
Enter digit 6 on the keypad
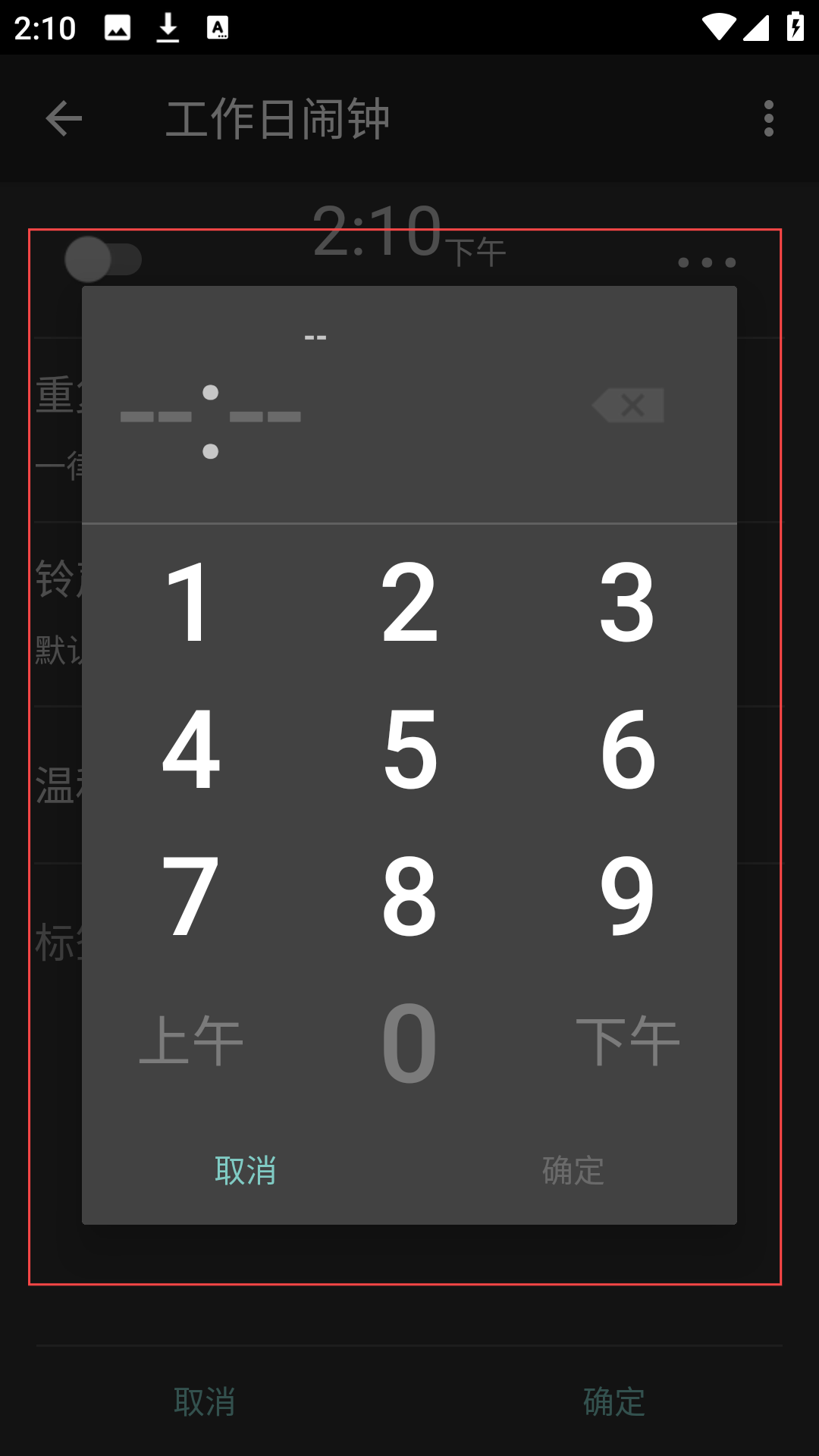tap(627, 748)
